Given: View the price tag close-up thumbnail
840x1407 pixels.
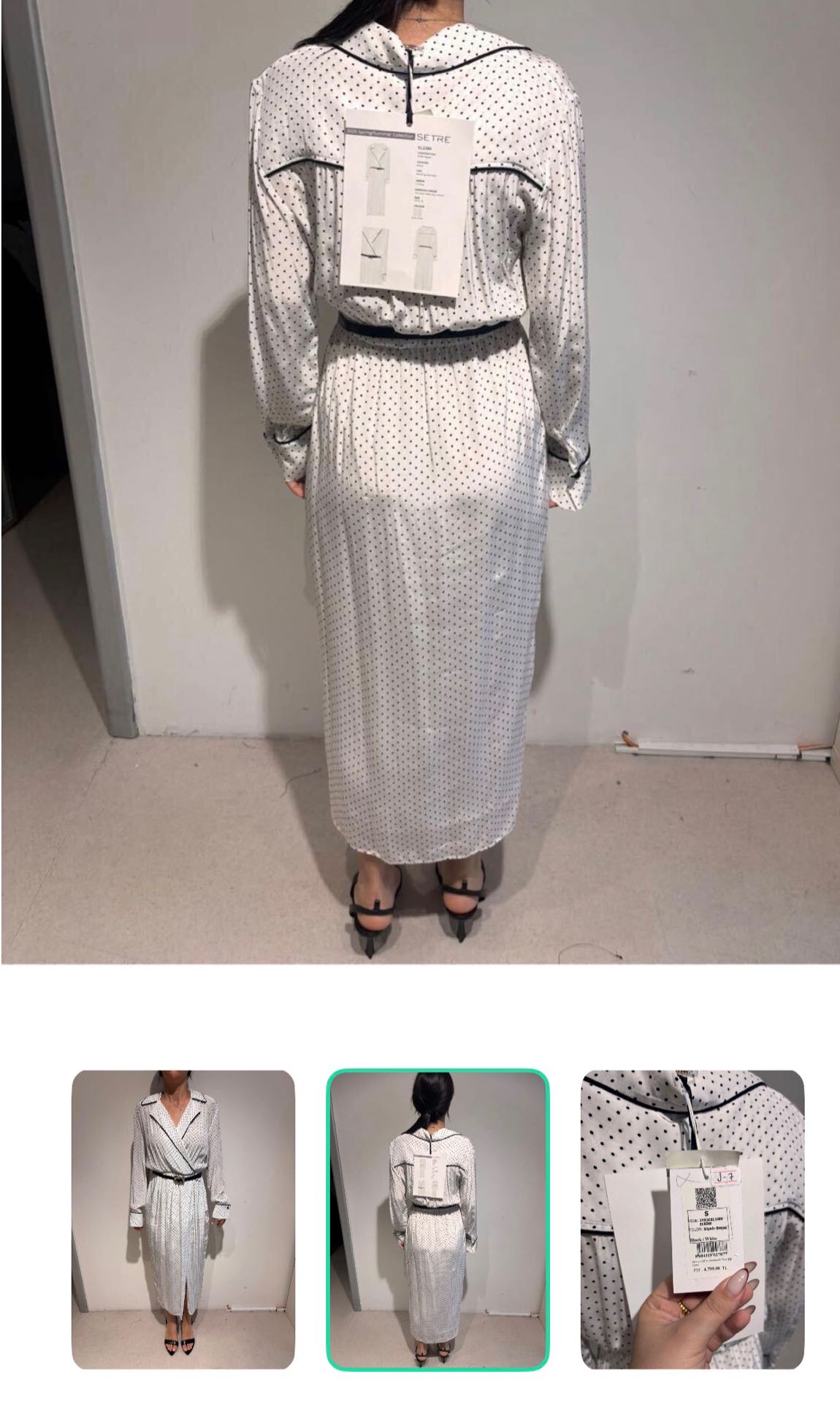Looking at the screenshot, I should click(x=692, y=1219).
